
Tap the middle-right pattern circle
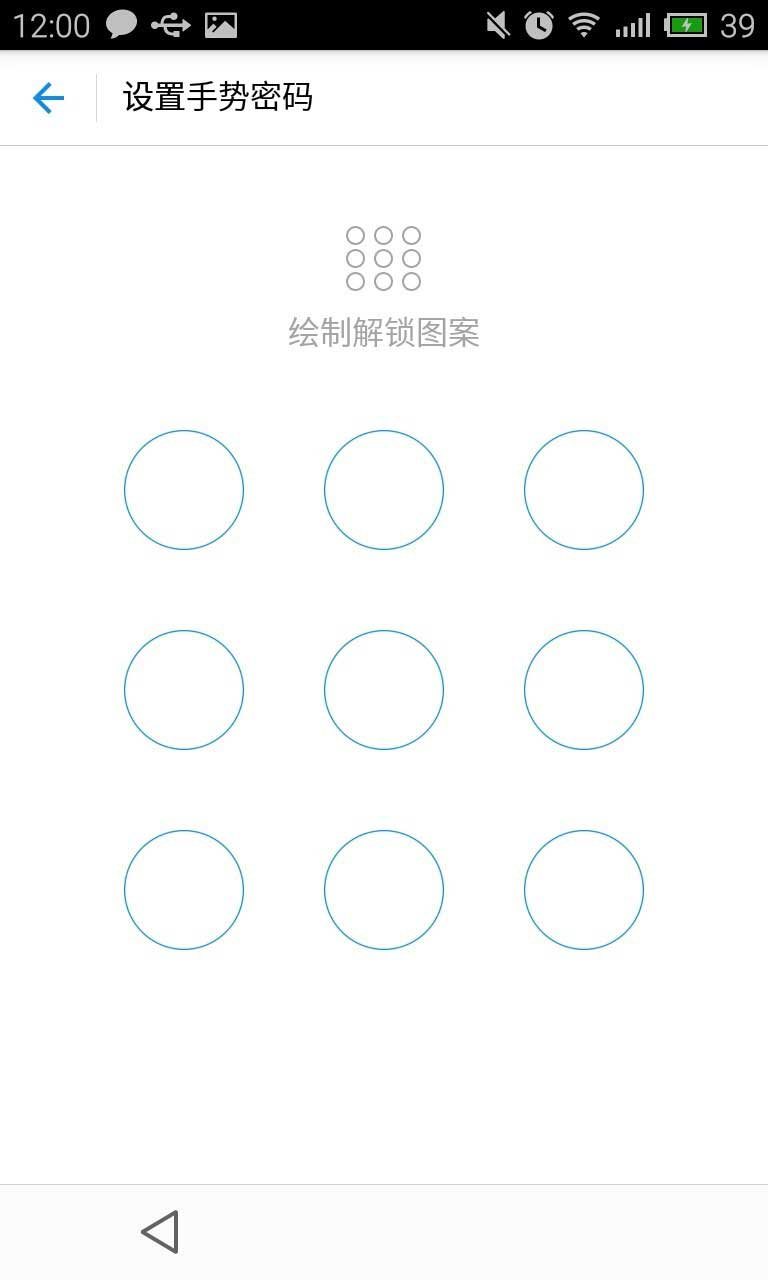[584, 690]
